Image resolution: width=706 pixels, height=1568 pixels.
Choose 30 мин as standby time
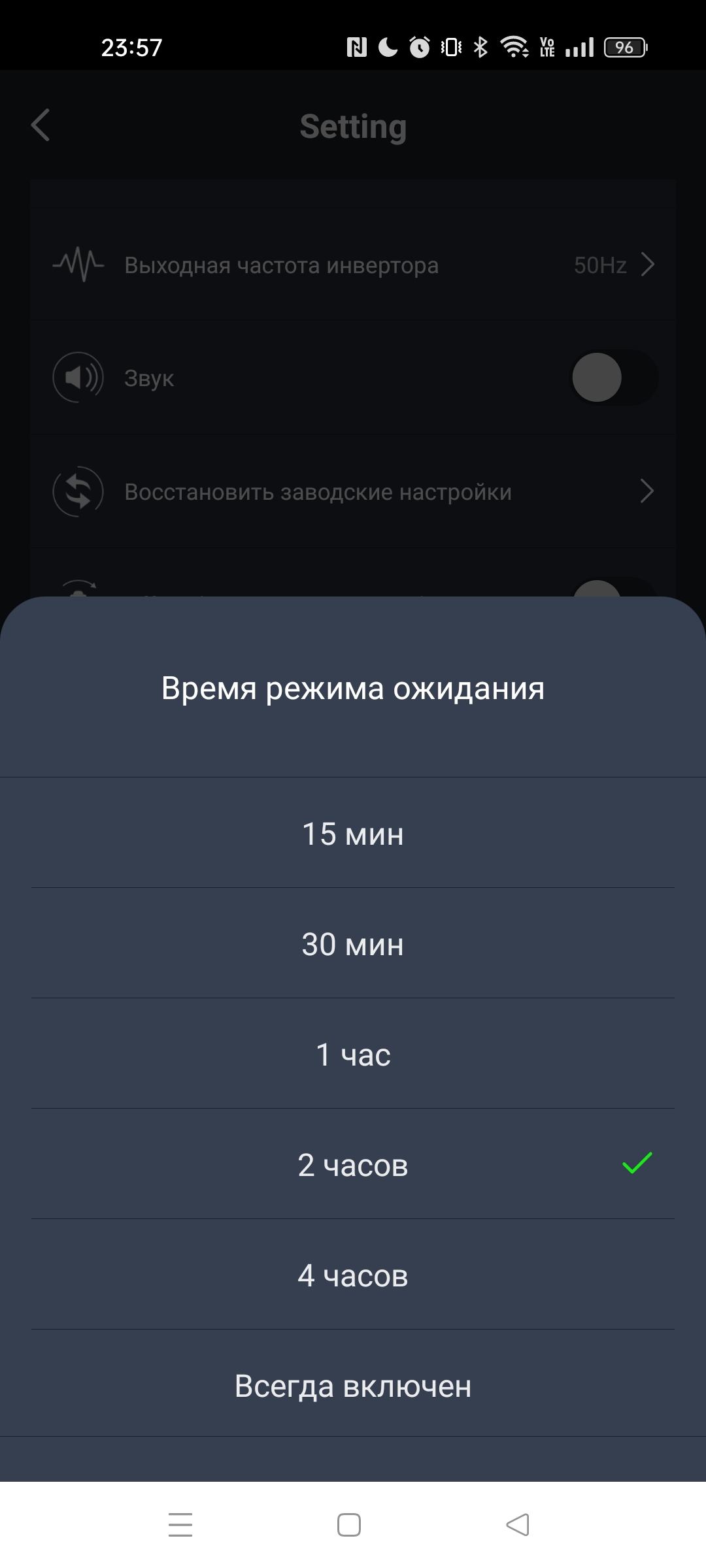353,944
